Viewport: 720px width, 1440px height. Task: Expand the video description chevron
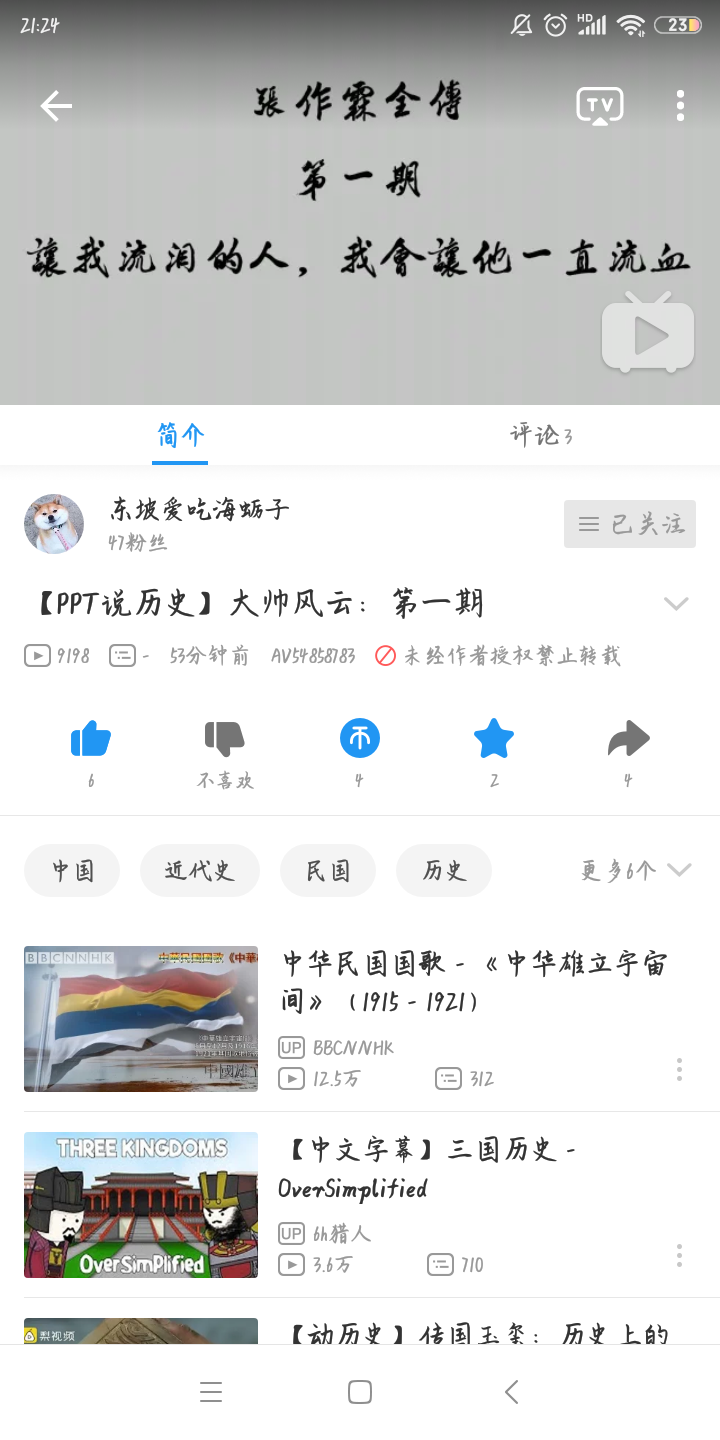[676, 603]
